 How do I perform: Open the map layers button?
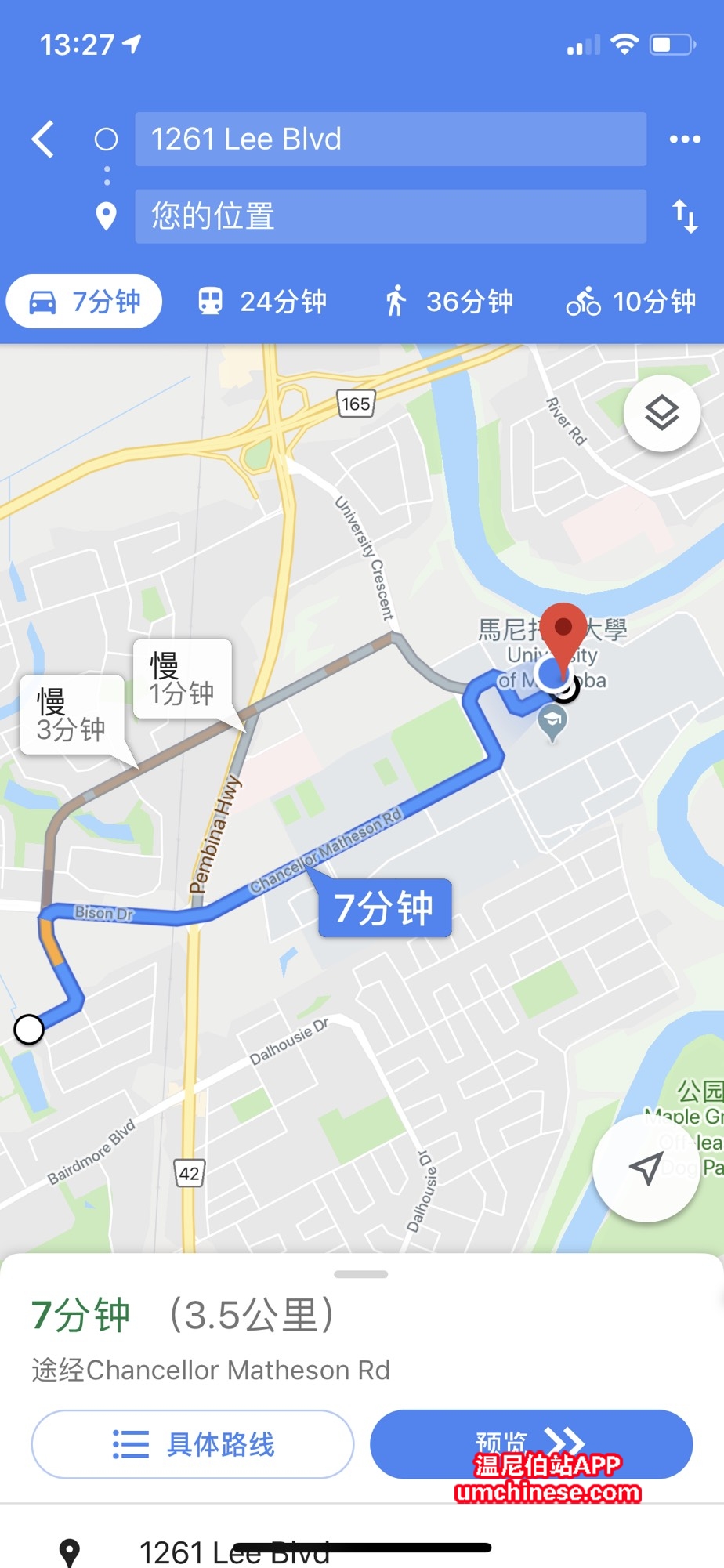pos(662,413)
